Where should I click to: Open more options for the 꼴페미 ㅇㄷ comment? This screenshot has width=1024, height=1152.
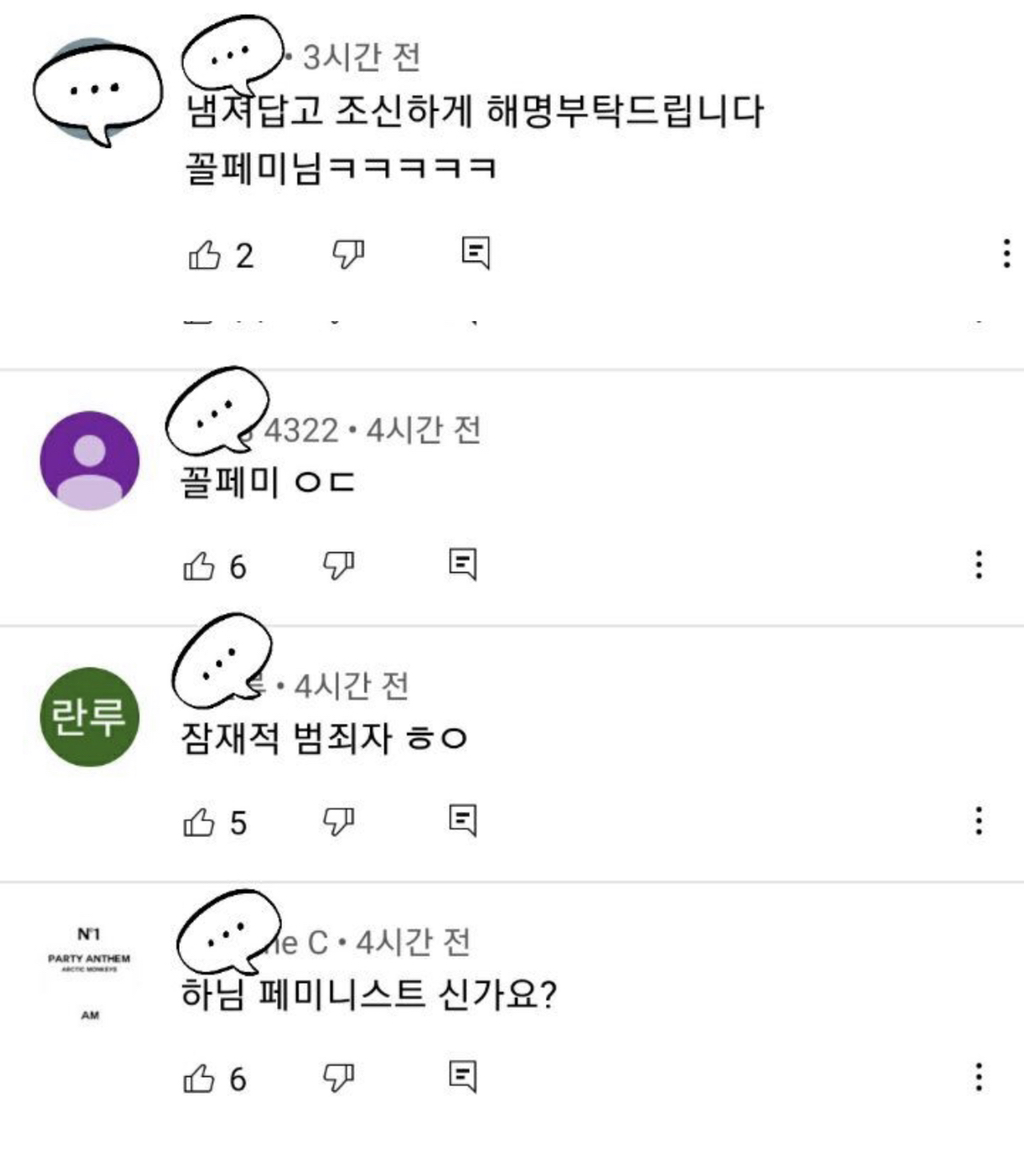(979, 565)
